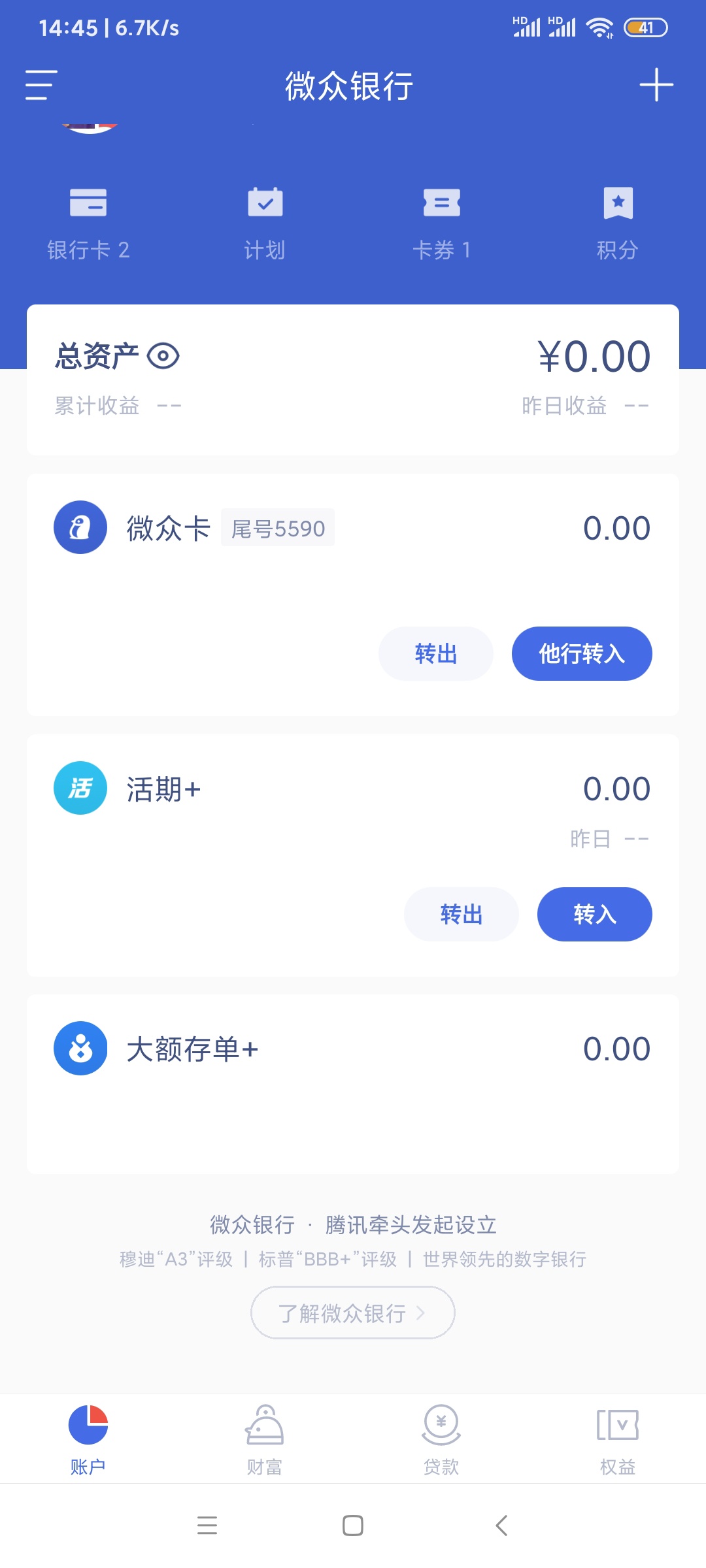The width and height of the screenshot is (706, 1568).
Task: Tap 他行转入 to transfer from another bank
Action: point(582,653)
